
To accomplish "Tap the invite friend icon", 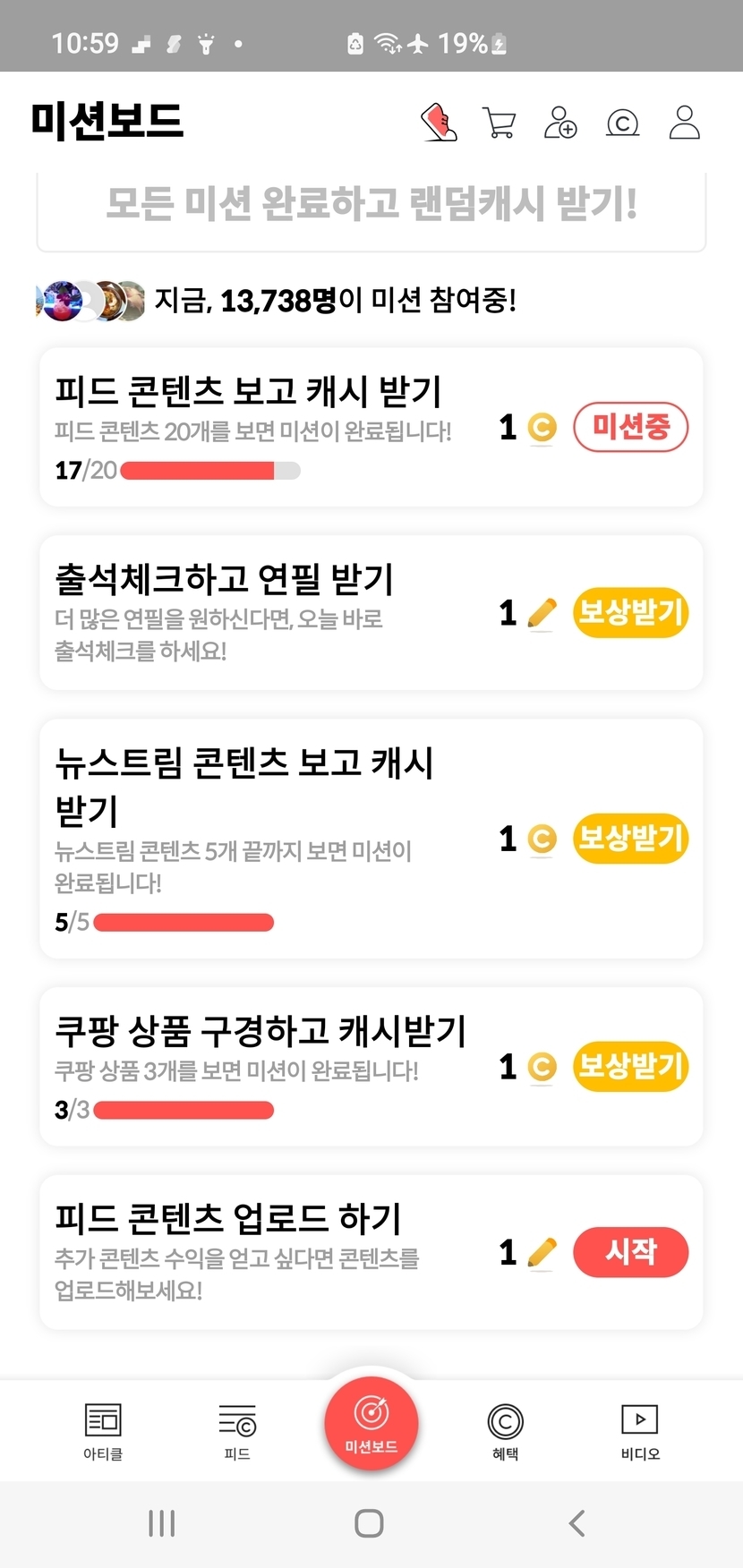I will click(x=560, y=123).
